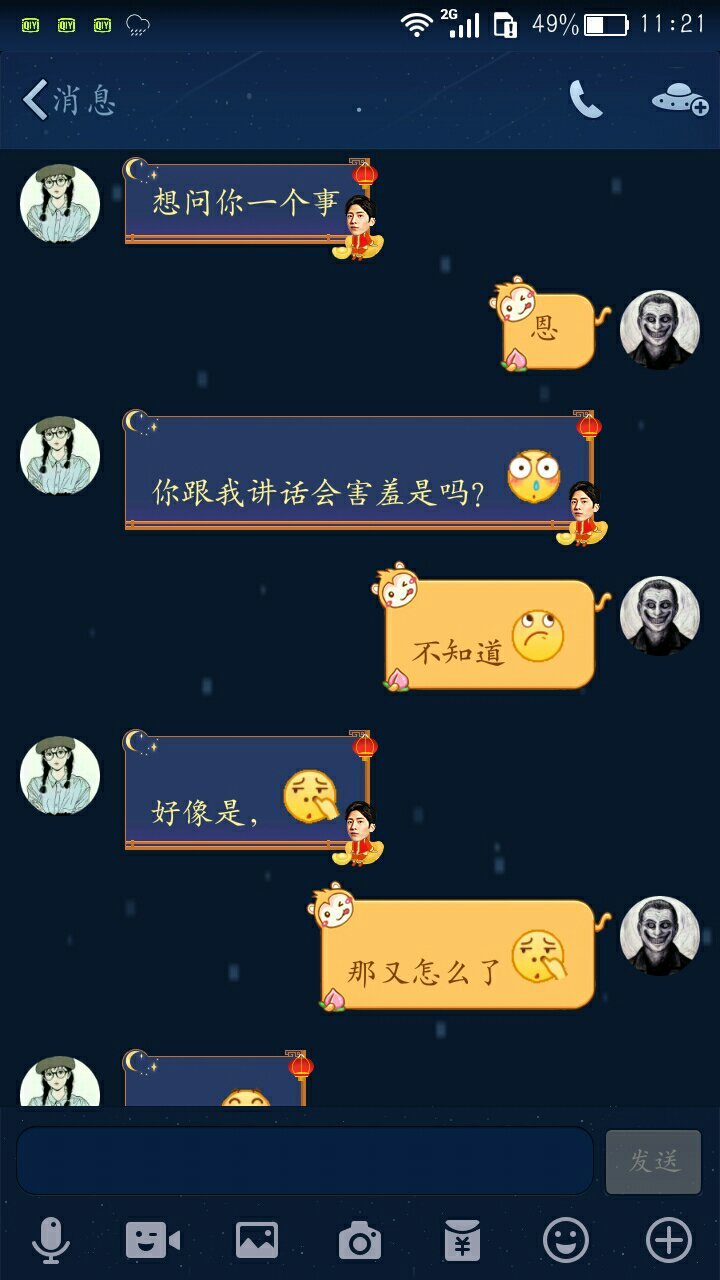Go back to 消息 list
Screen dimensions: 720x1280
(x=68, y=100)
